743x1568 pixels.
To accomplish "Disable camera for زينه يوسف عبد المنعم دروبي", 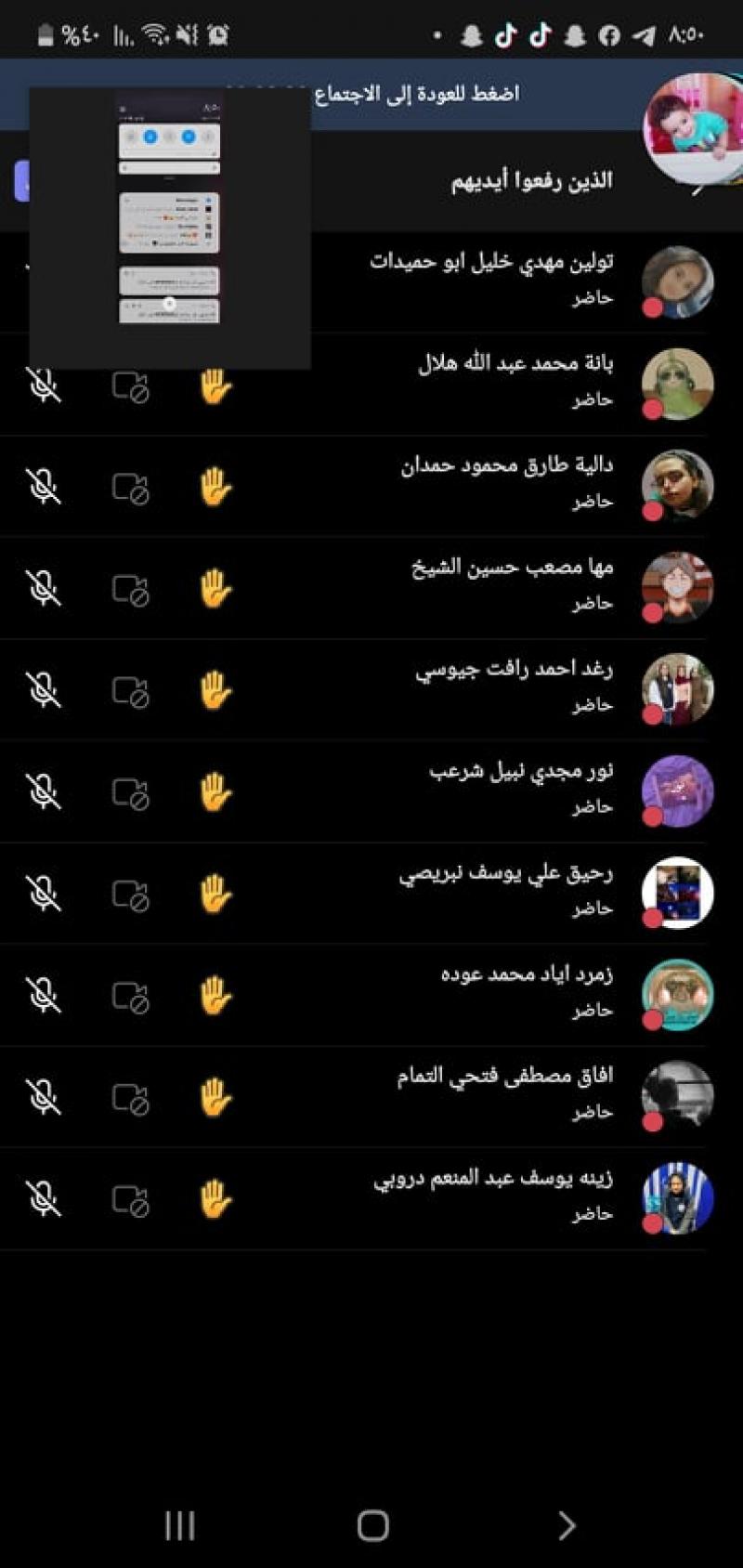I will pos(131,1199).
